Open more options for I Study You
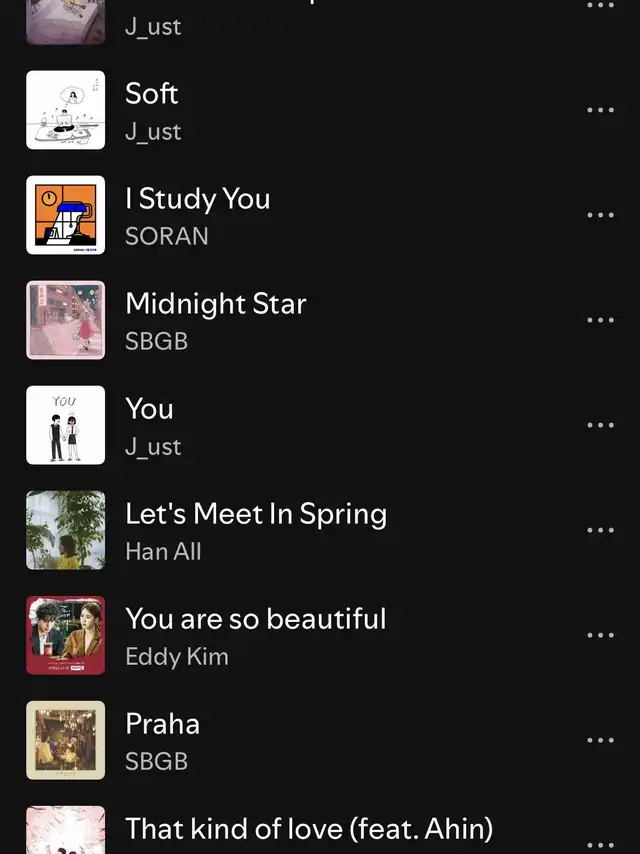 [600, 215]
